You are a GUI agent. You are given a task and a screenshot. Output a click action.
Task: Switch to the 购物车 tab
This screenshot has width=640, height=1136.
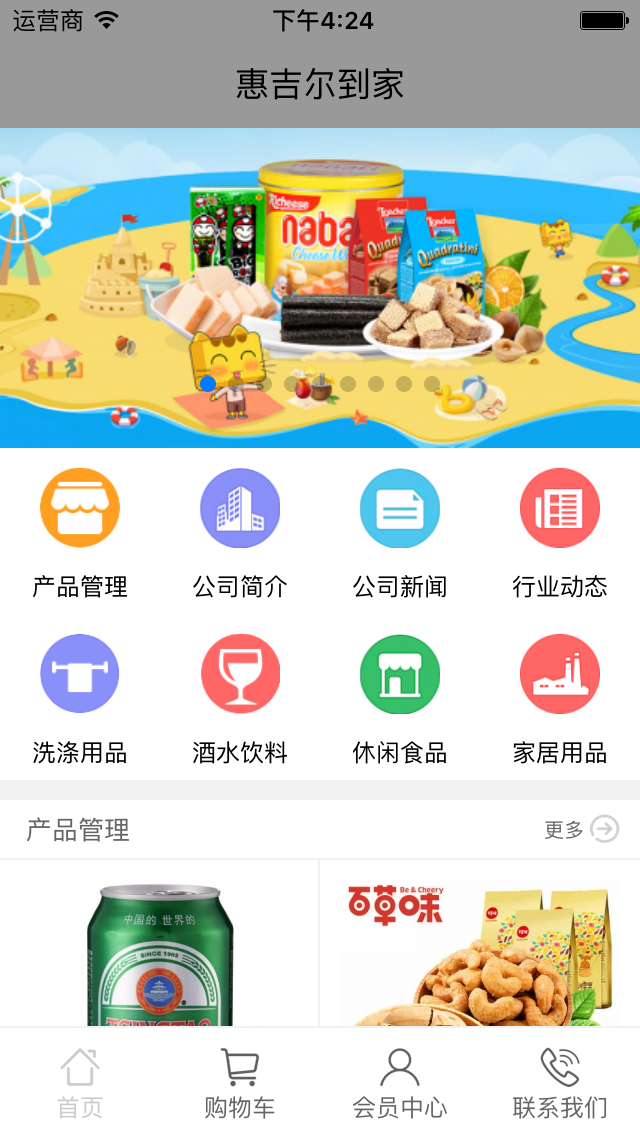click(240, 1082)
